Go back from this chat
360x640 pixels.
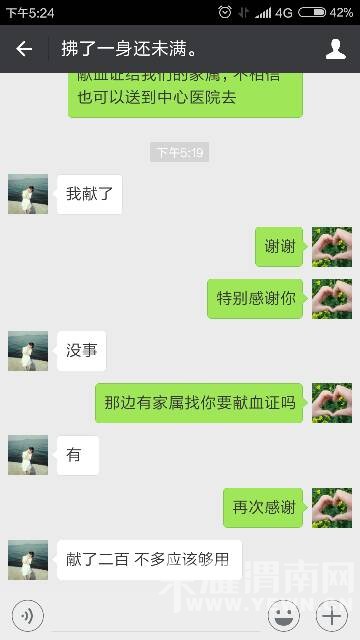[x=24, y=49]
